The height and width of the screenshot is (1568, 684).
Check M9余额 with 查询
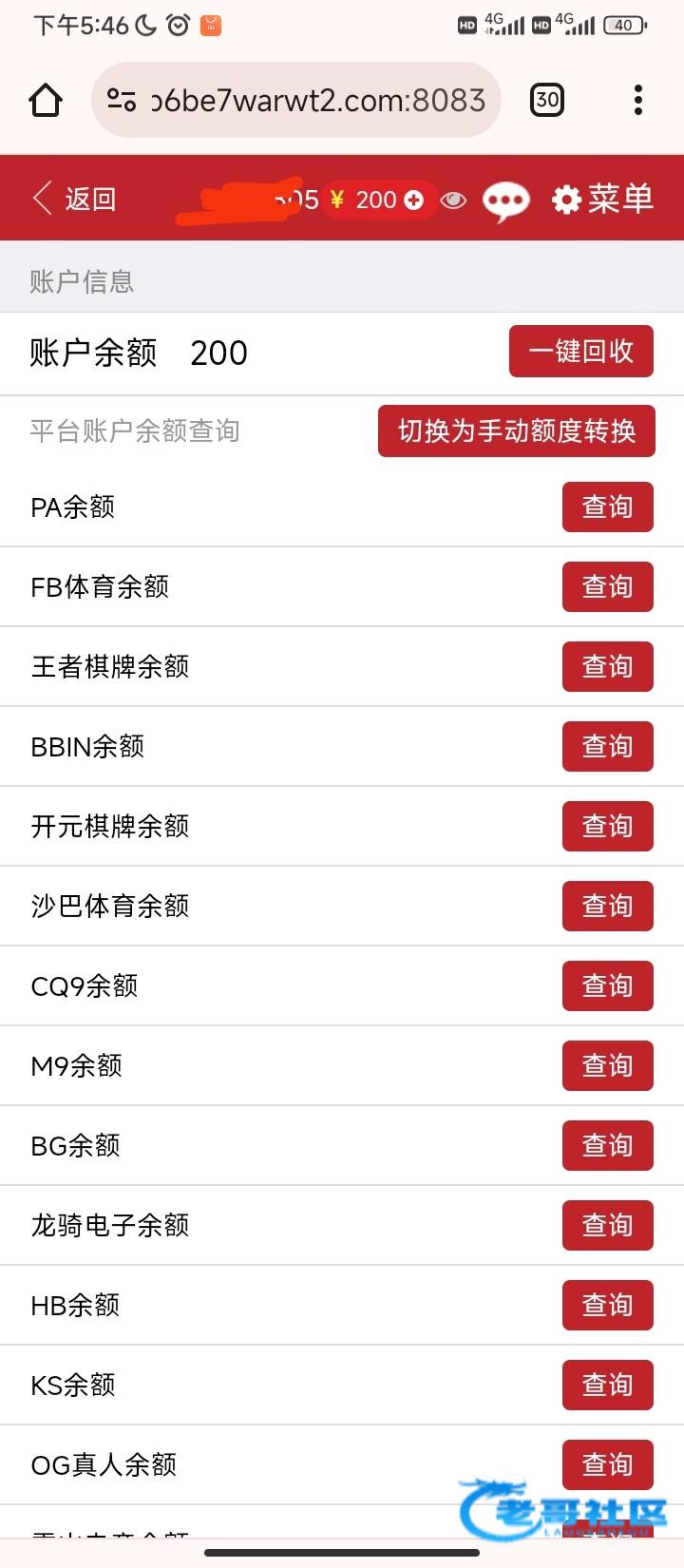[607, 1065]
